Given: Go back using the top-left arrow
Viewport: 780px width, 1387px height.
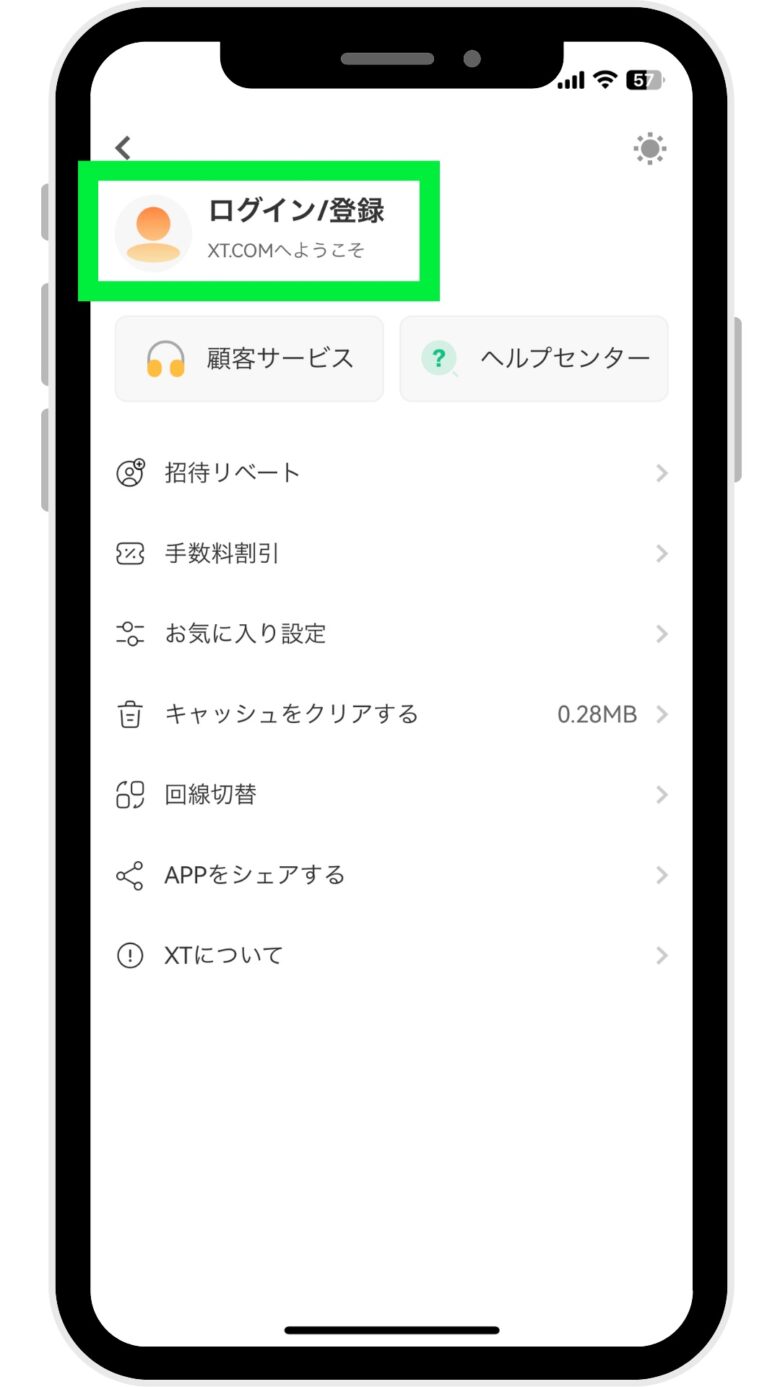Looking at the screenshot, I should tap(123, 148).
